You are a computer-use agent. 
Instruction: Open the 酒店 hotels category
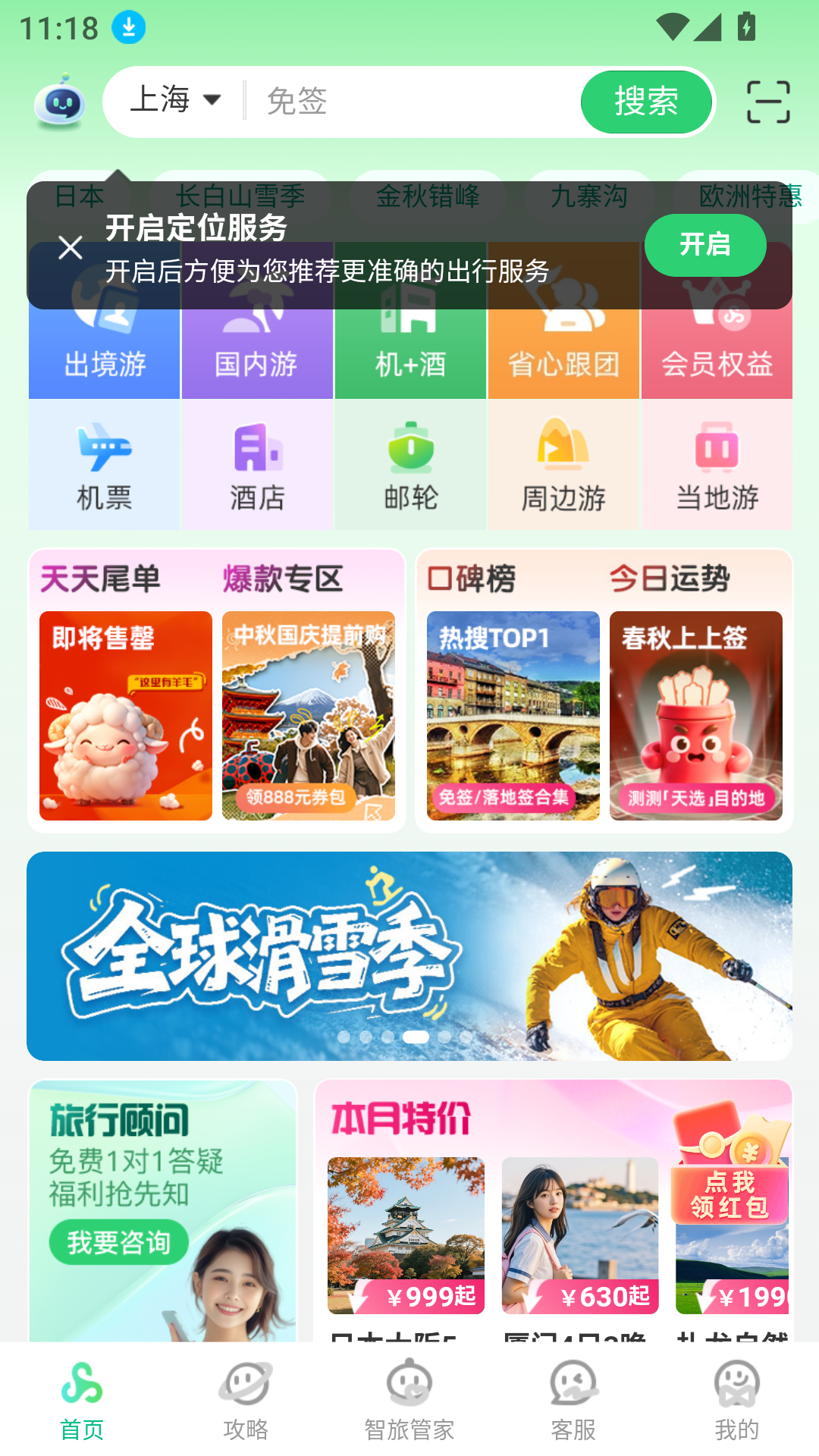[x=258, y=466]
